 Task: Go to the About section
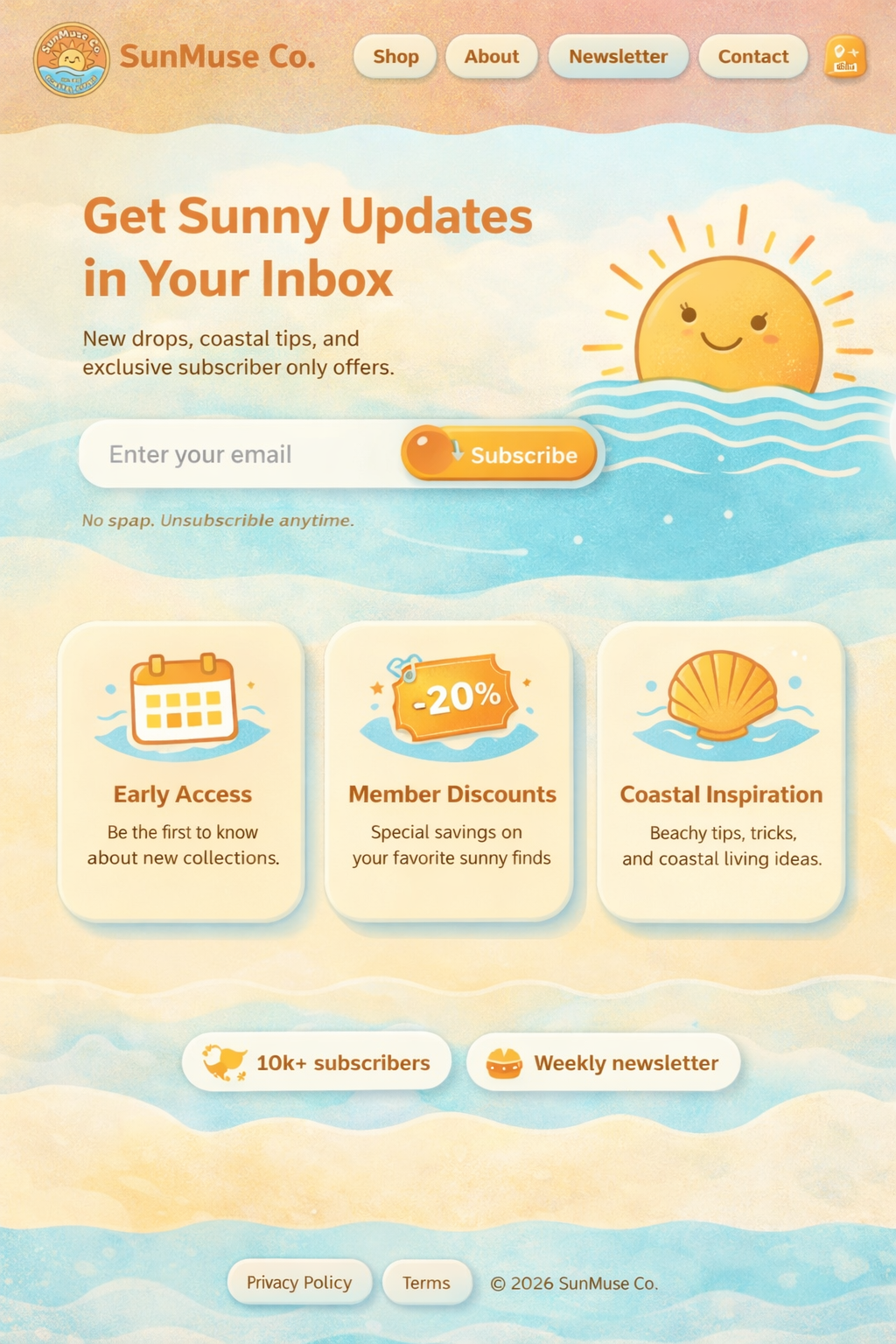point(491,57)
